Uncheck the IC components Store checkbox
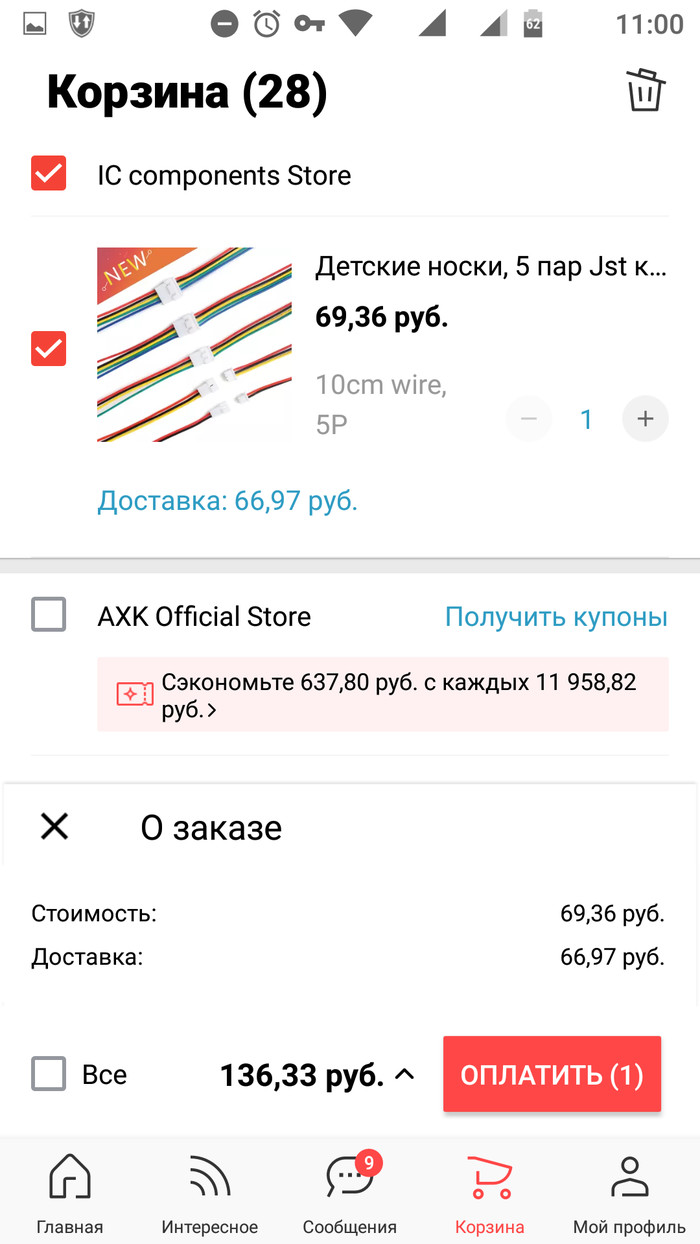The image size is (700, 1244). [49, 174]
